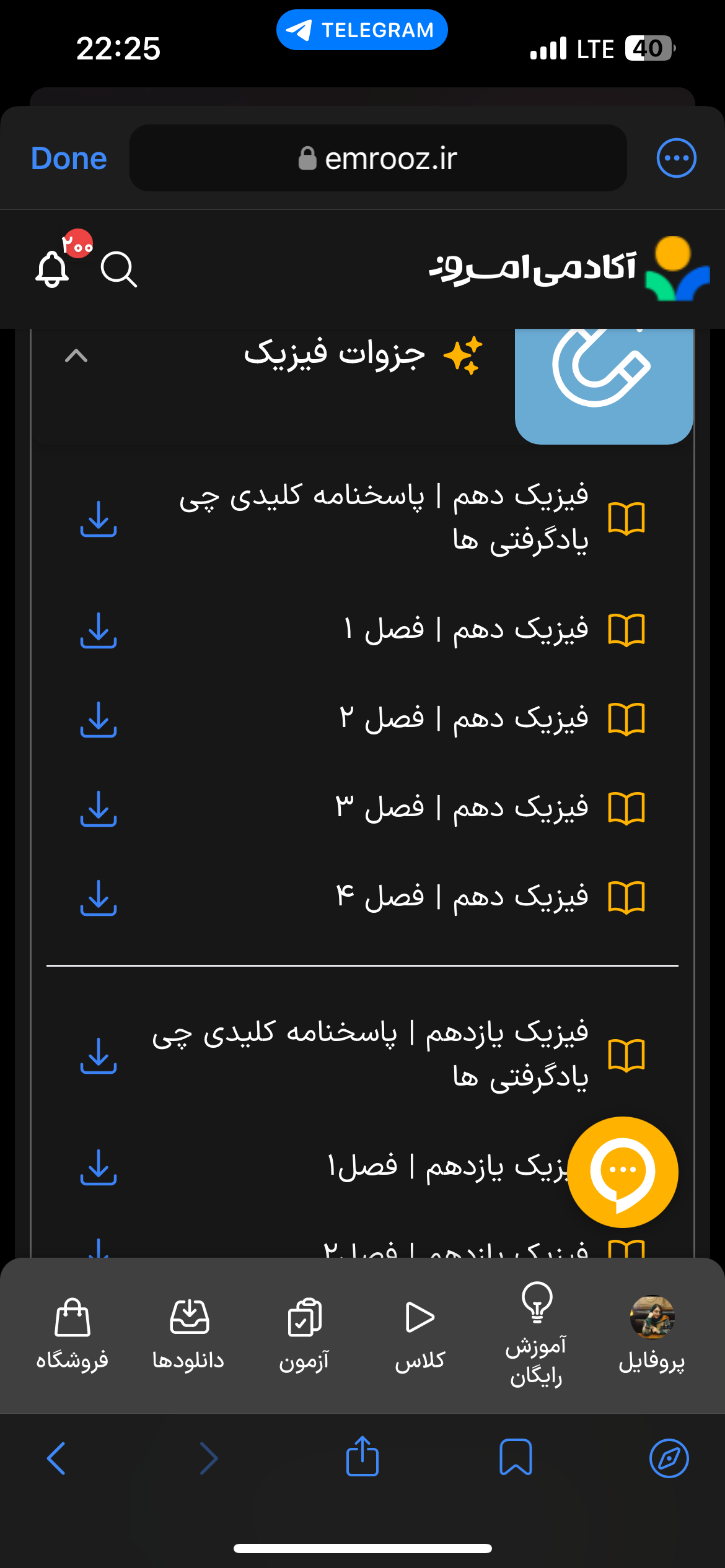Open the orange chat support button
The width and height of the screenshot is (725, 1568).
pos(622,1172)
